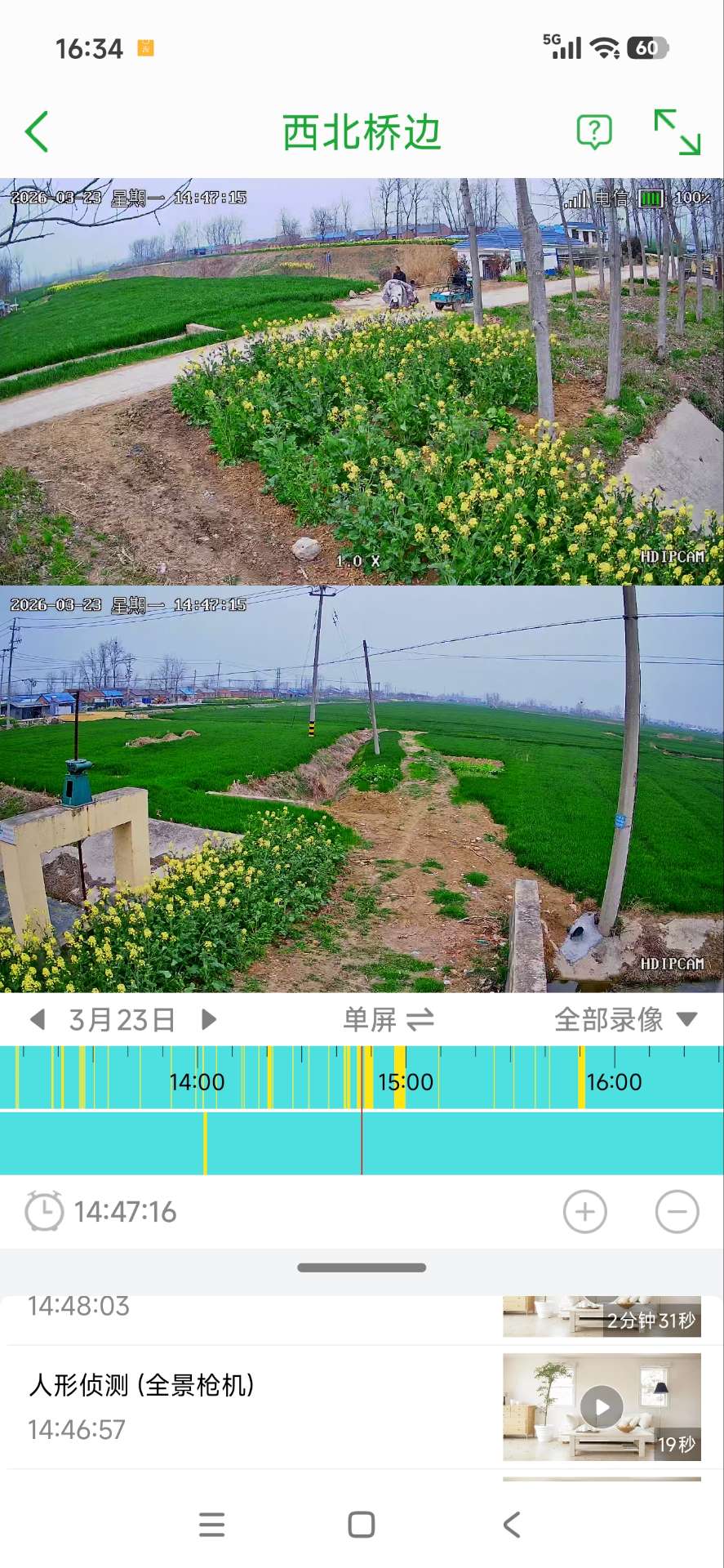This screenshot has height=1568, width=724.
Task: Open the 全部录像 recording filter dropdown
Action: pyautogui.click(x=625, y=1020)
